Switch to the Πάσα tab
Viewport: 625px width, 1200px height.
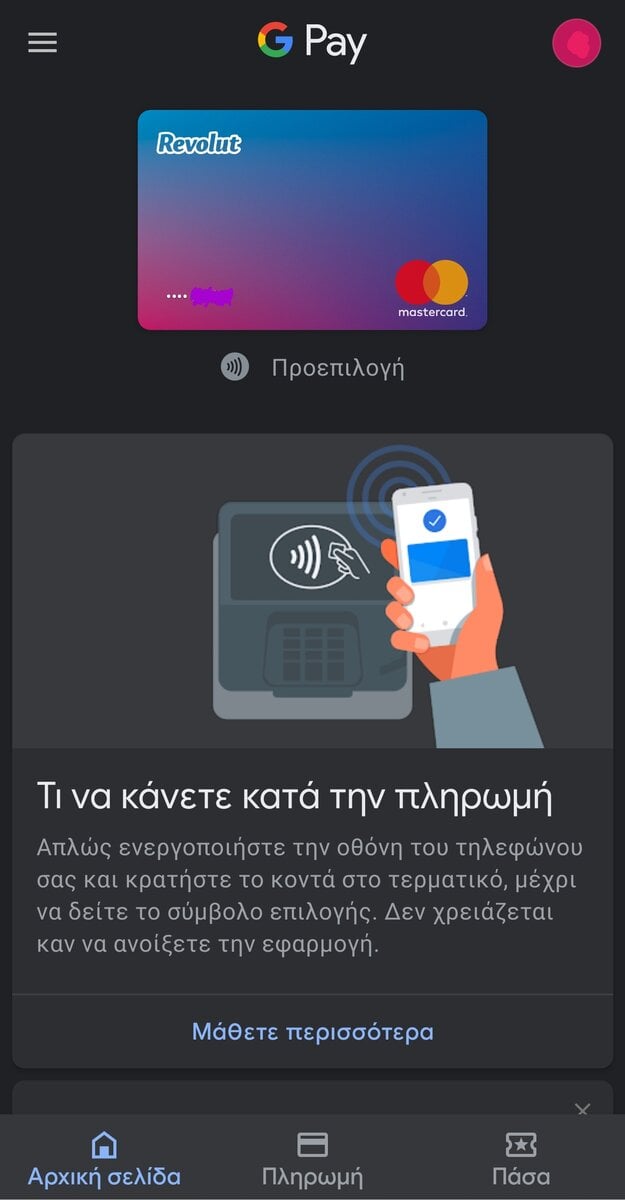(521, 1158)
